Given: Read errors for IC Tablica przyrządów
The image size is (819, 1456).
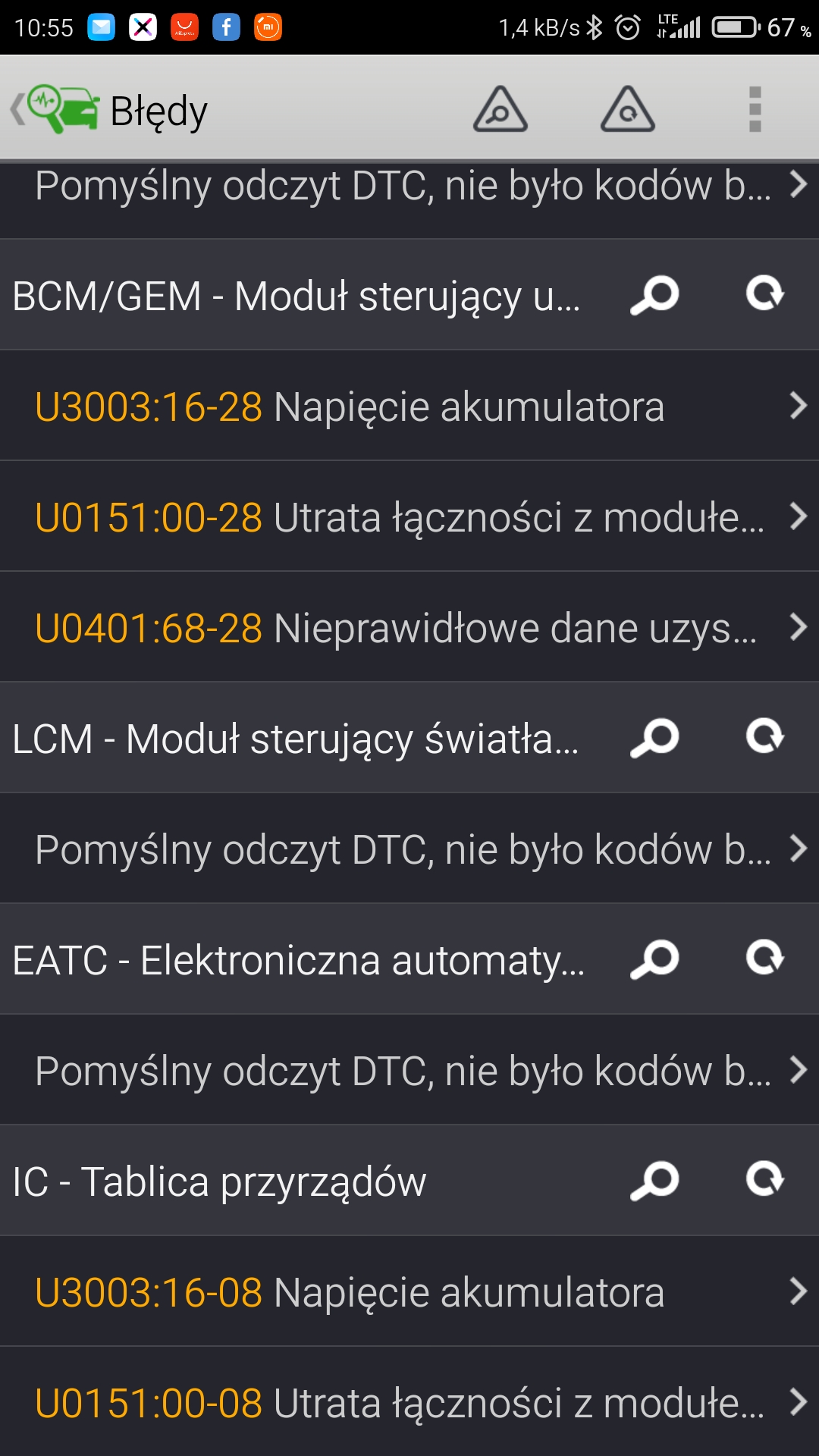Looking at the screenshot, I should pos(654,1181).
